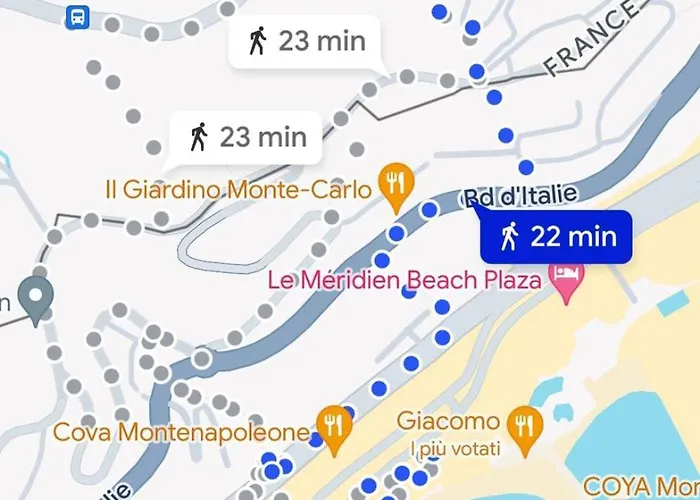Select the 22 min walking route

pos(556,237)
